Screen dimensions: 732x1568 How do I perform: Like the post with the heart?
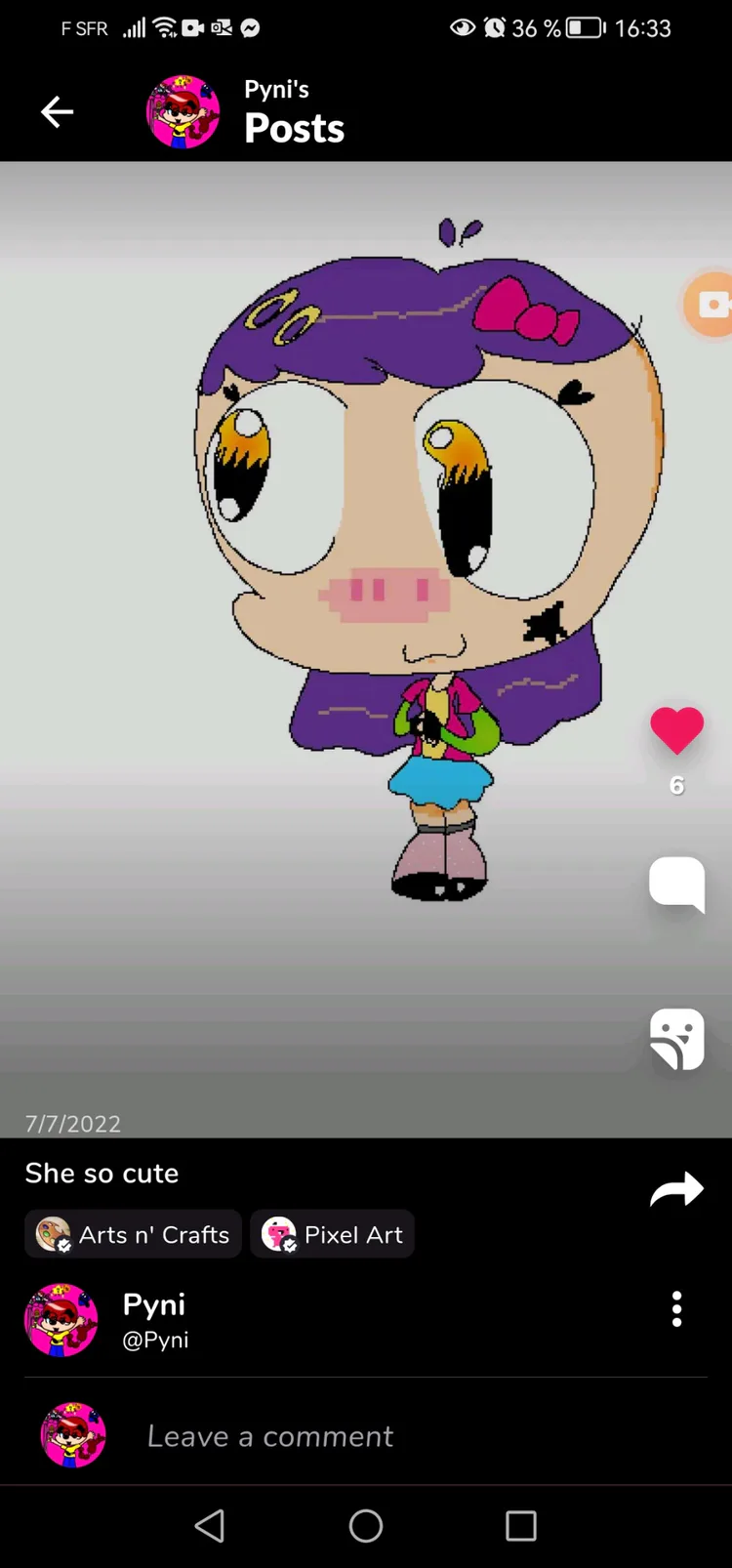pyautogui.click(x=676, y=730)
